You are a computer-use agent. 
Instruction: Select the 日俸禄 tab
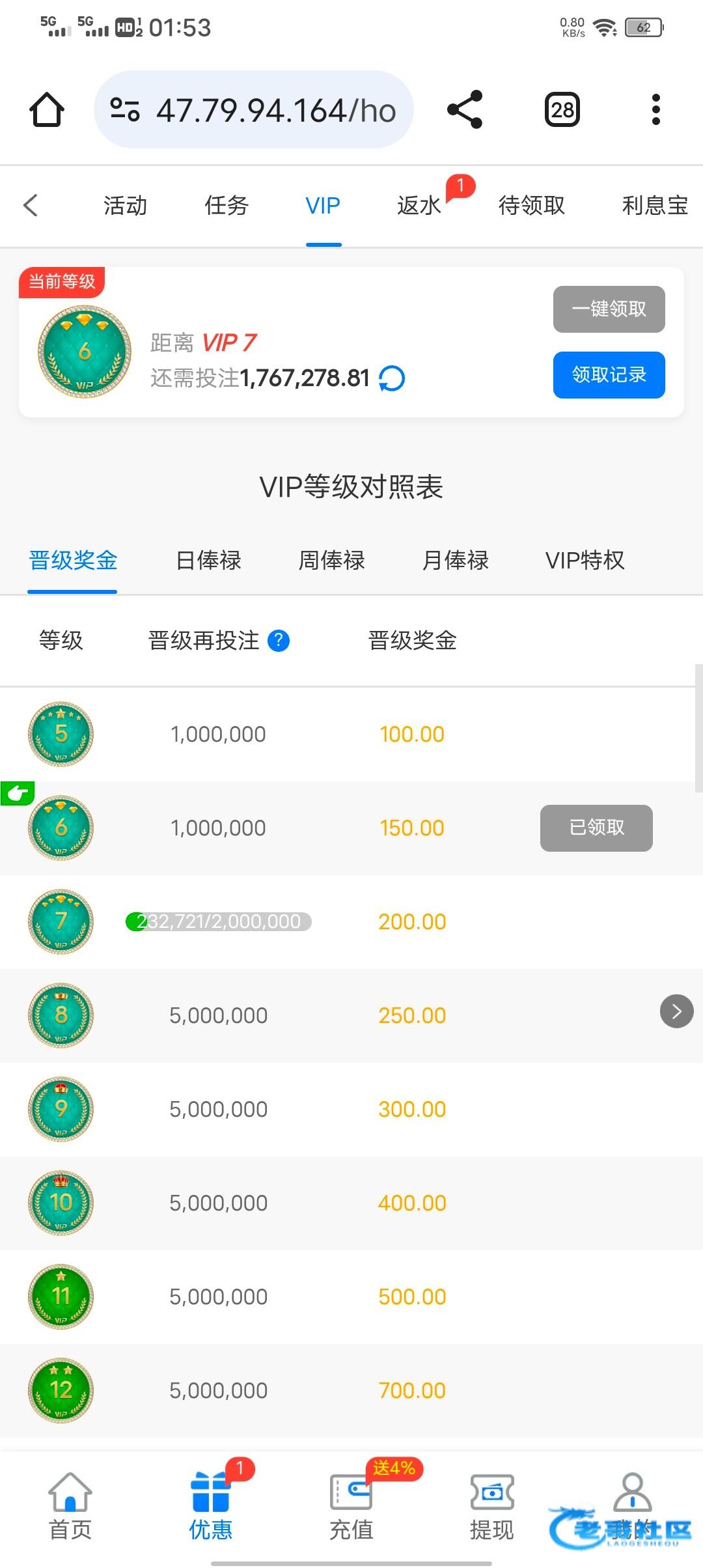point(208,561)
